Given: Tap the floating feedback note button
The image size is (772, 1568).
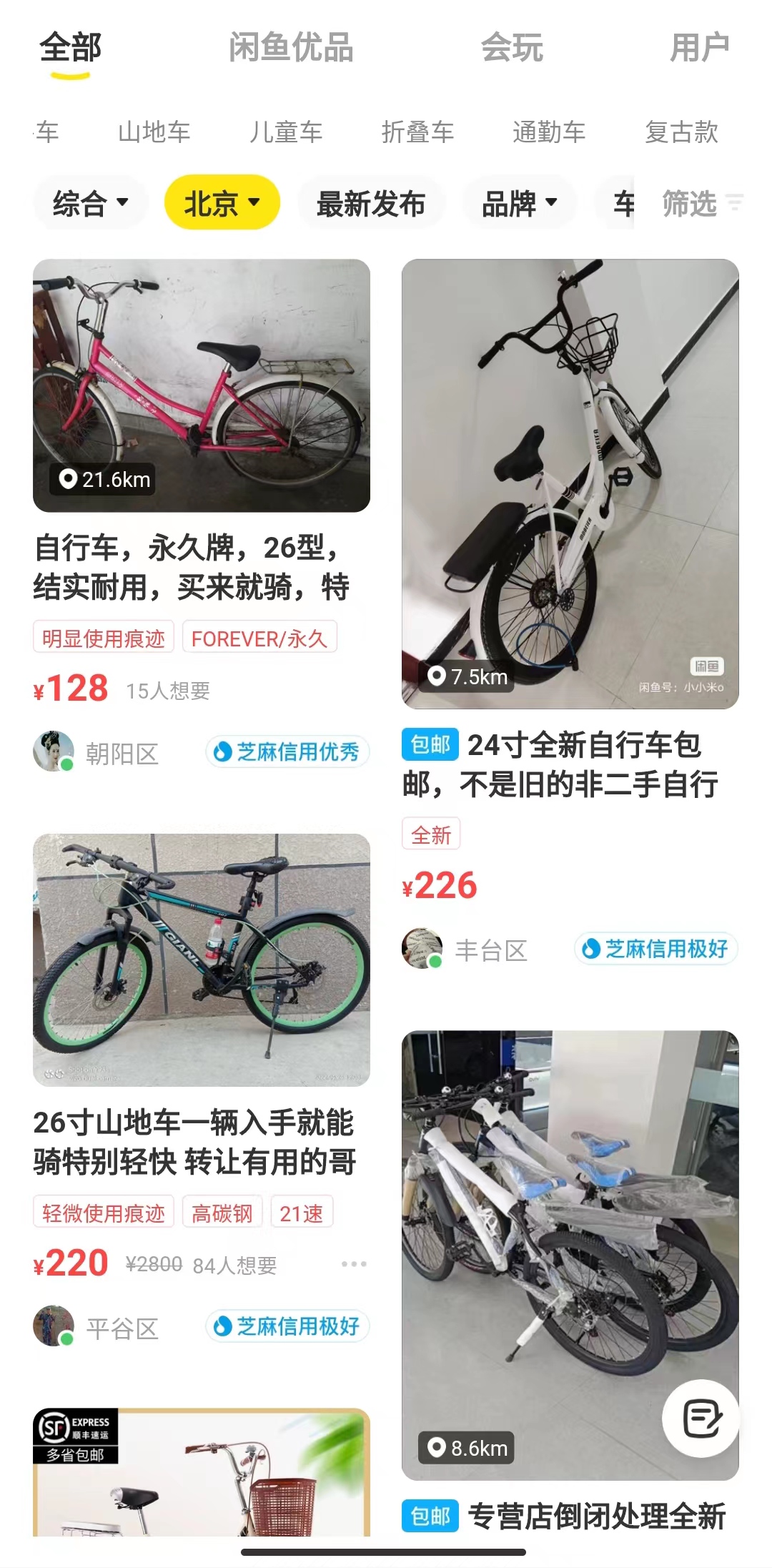Looking at the screenshot, I should (x=701, y=1419).
